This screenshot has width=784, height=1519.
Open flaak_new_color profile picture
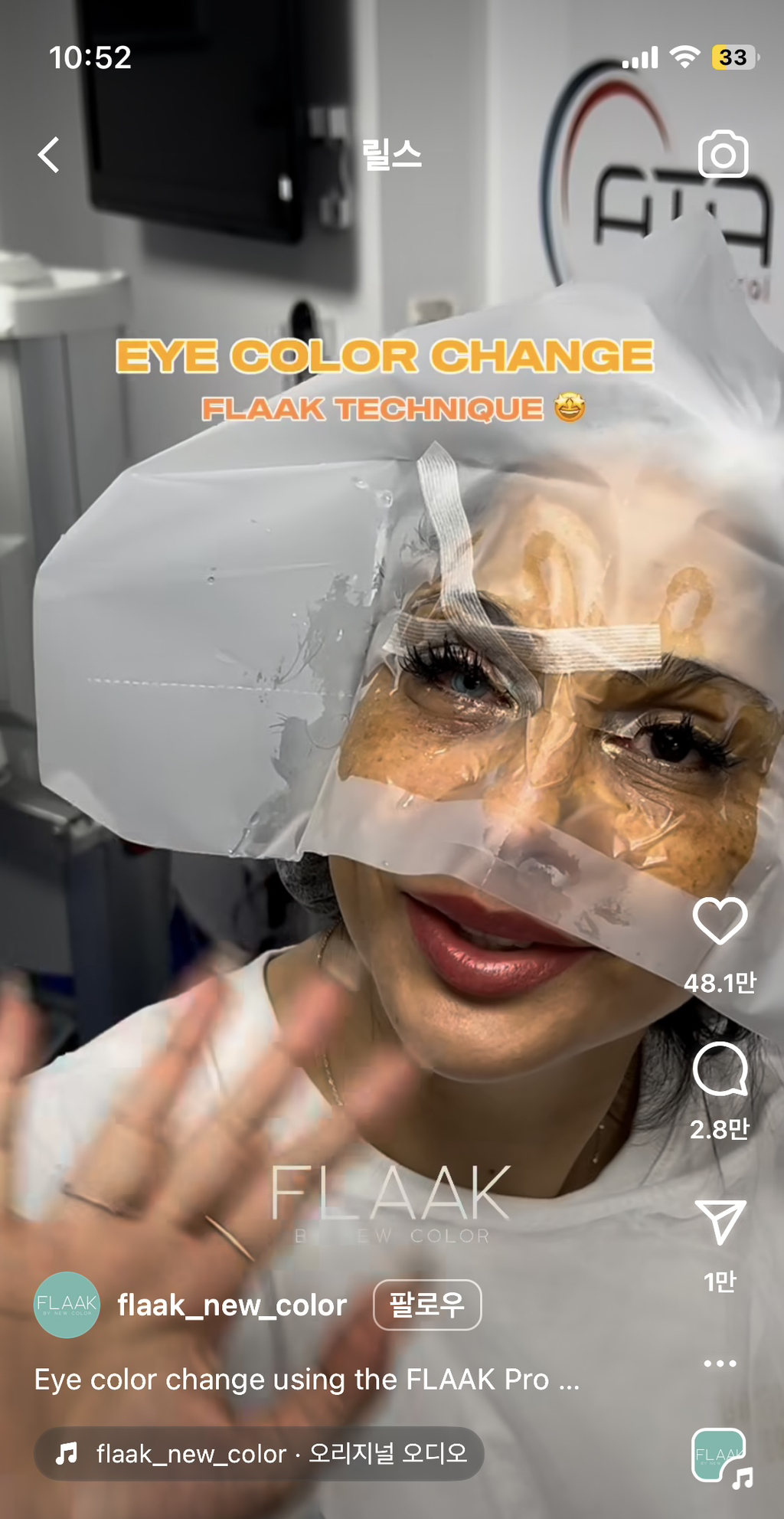pyautogui.click(x=67, y=1305)
